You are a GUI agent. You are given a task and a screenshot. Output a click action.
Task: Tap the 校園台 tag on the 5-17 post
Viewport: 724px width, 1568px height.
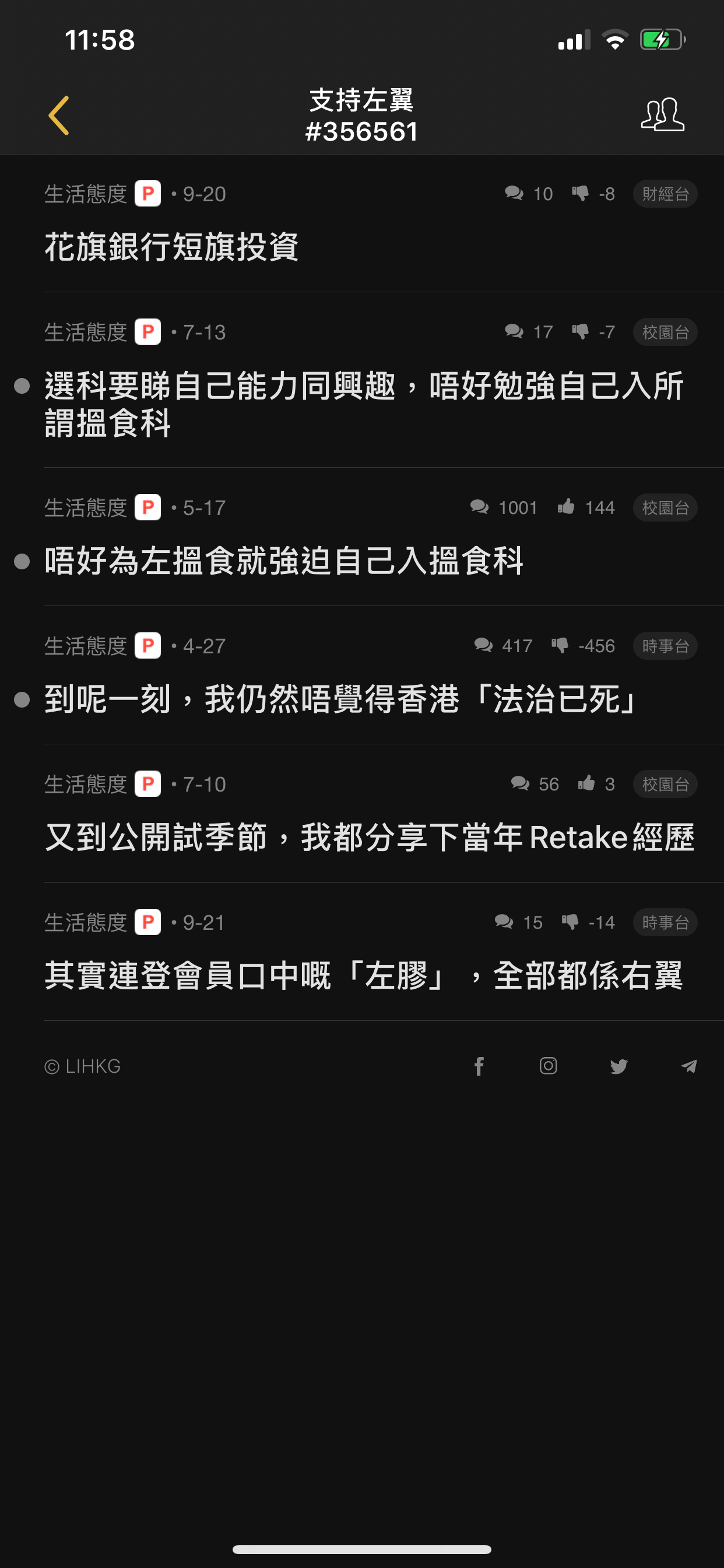point(665,508)
